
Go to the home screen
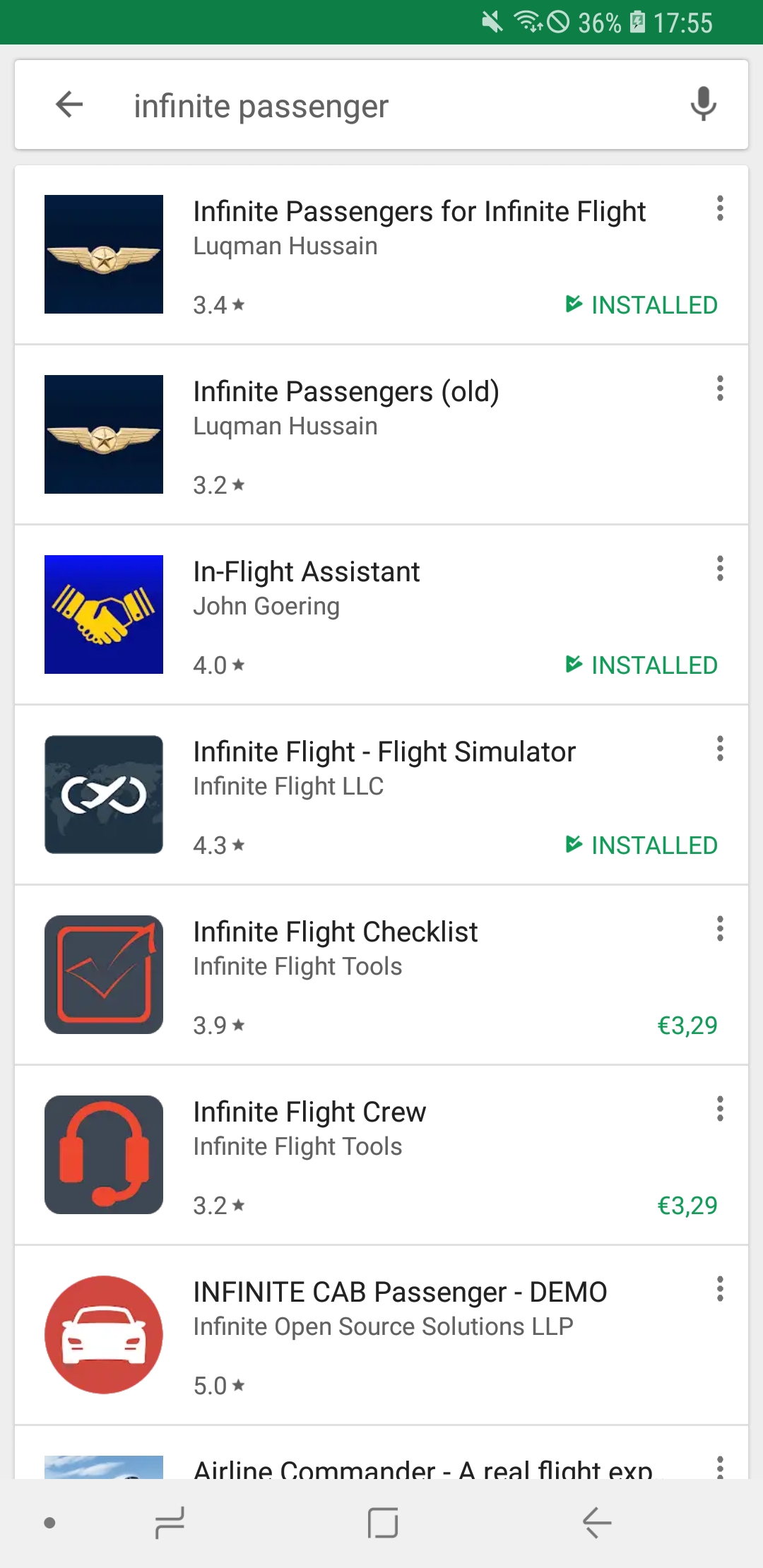[382, 1523]
